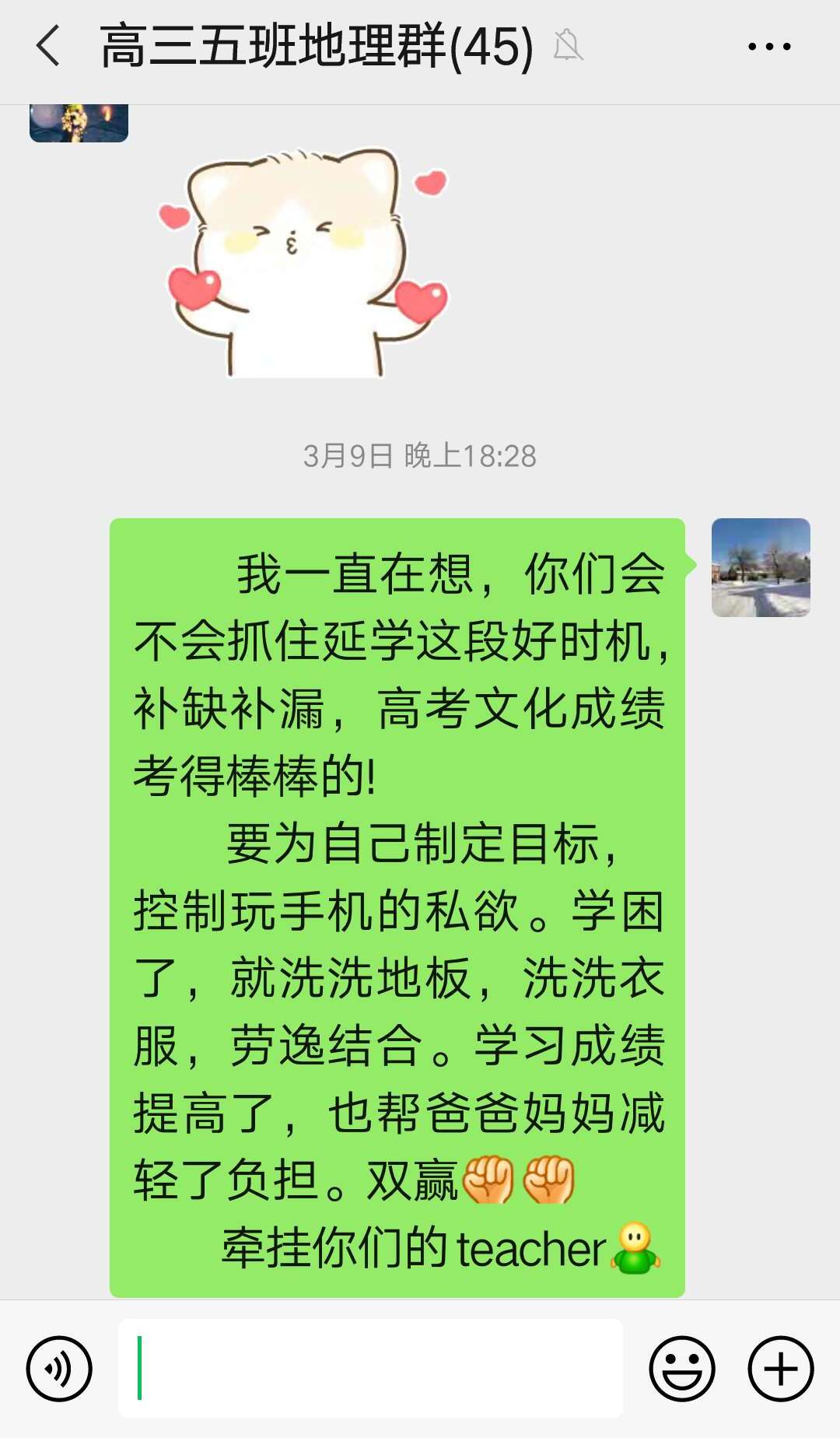Open the group chat info menu
This screenshot has height=1438, width=840.
(x=768, y=47)
